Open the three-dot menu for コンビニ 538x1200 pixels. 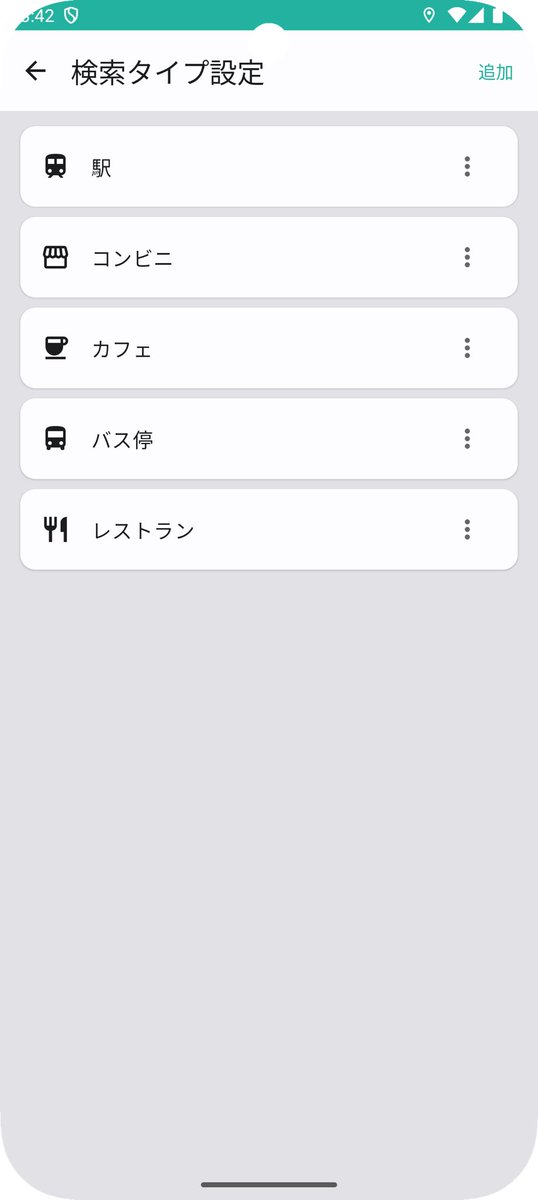tap(467, 258)
